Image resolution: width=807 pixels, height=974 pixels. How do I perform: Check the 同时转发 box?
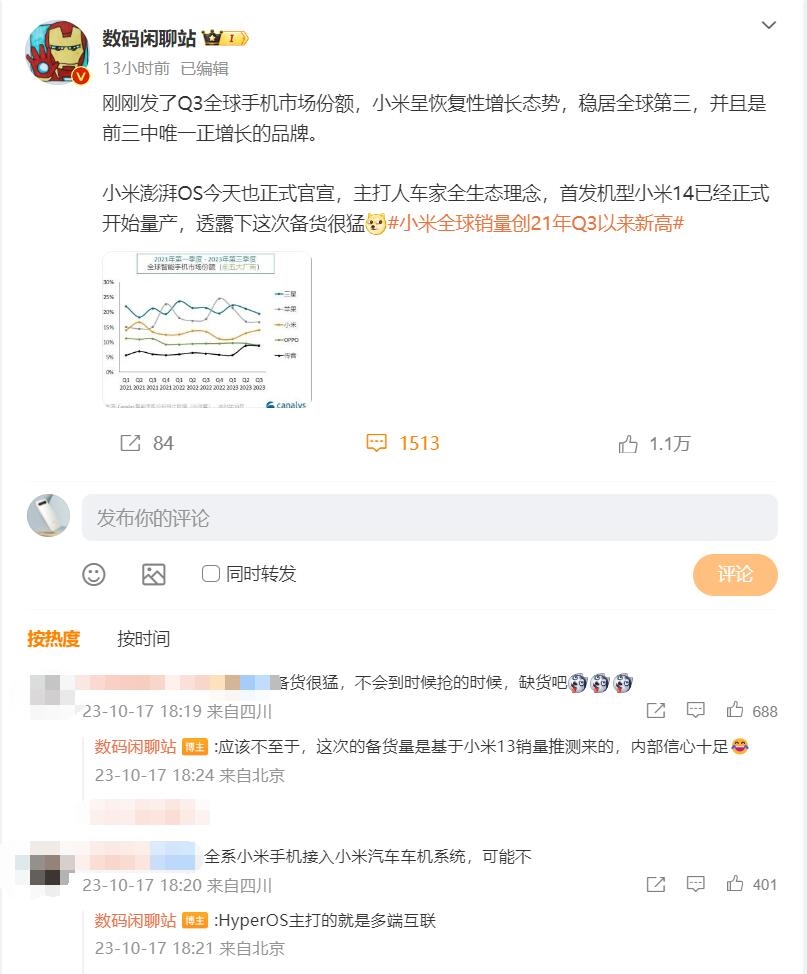[x=211, y=574]
